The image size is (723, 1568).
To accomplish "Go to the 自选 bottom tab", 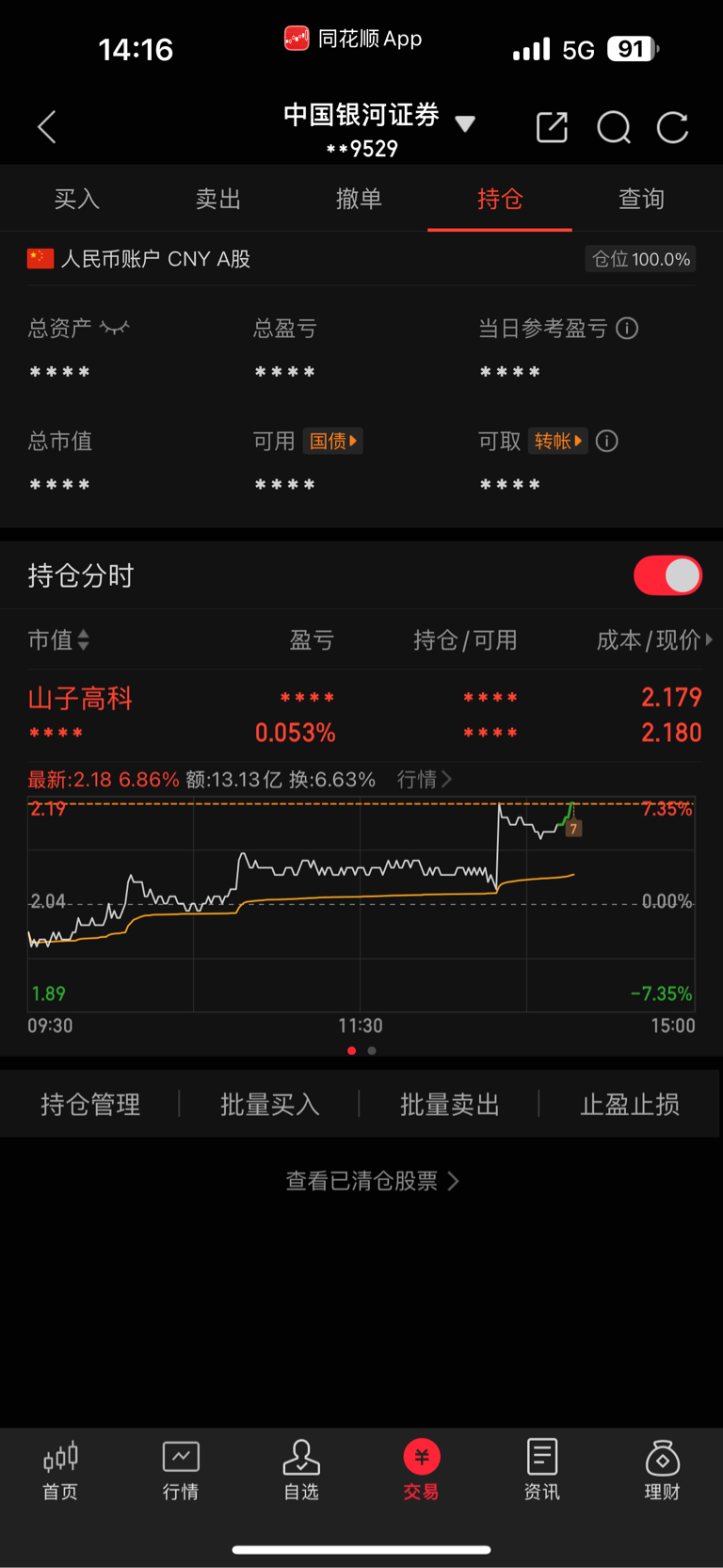I will coord(301,1469).
